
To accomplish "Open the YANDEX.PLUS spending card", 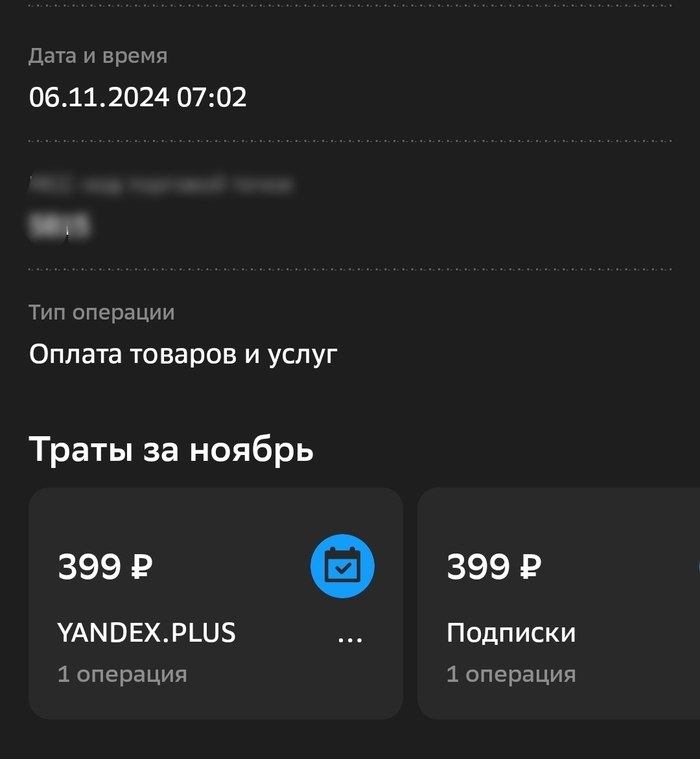I will pyautogui.click(x=215, y=603).
